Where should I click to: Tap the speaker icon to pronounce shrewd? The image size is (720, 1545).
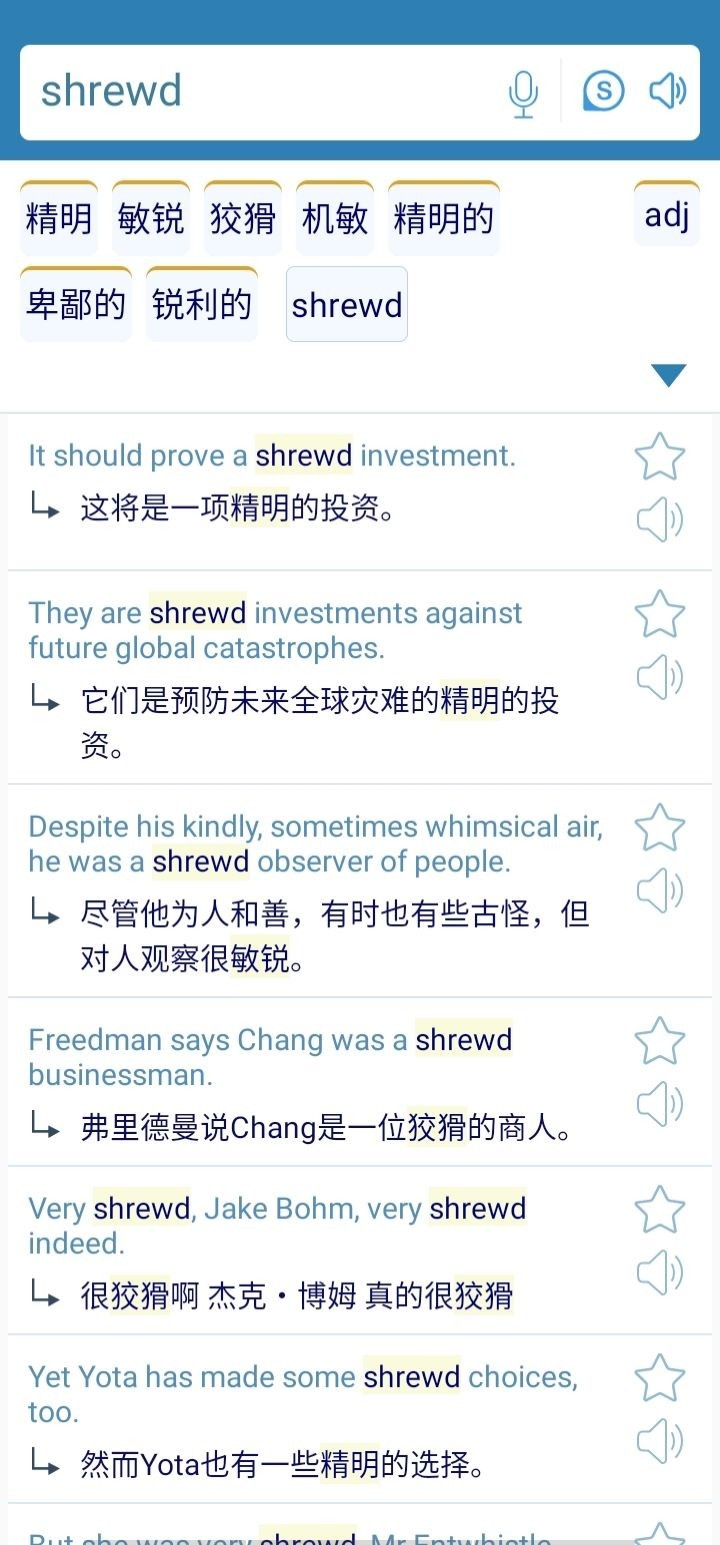pos(667,91)
